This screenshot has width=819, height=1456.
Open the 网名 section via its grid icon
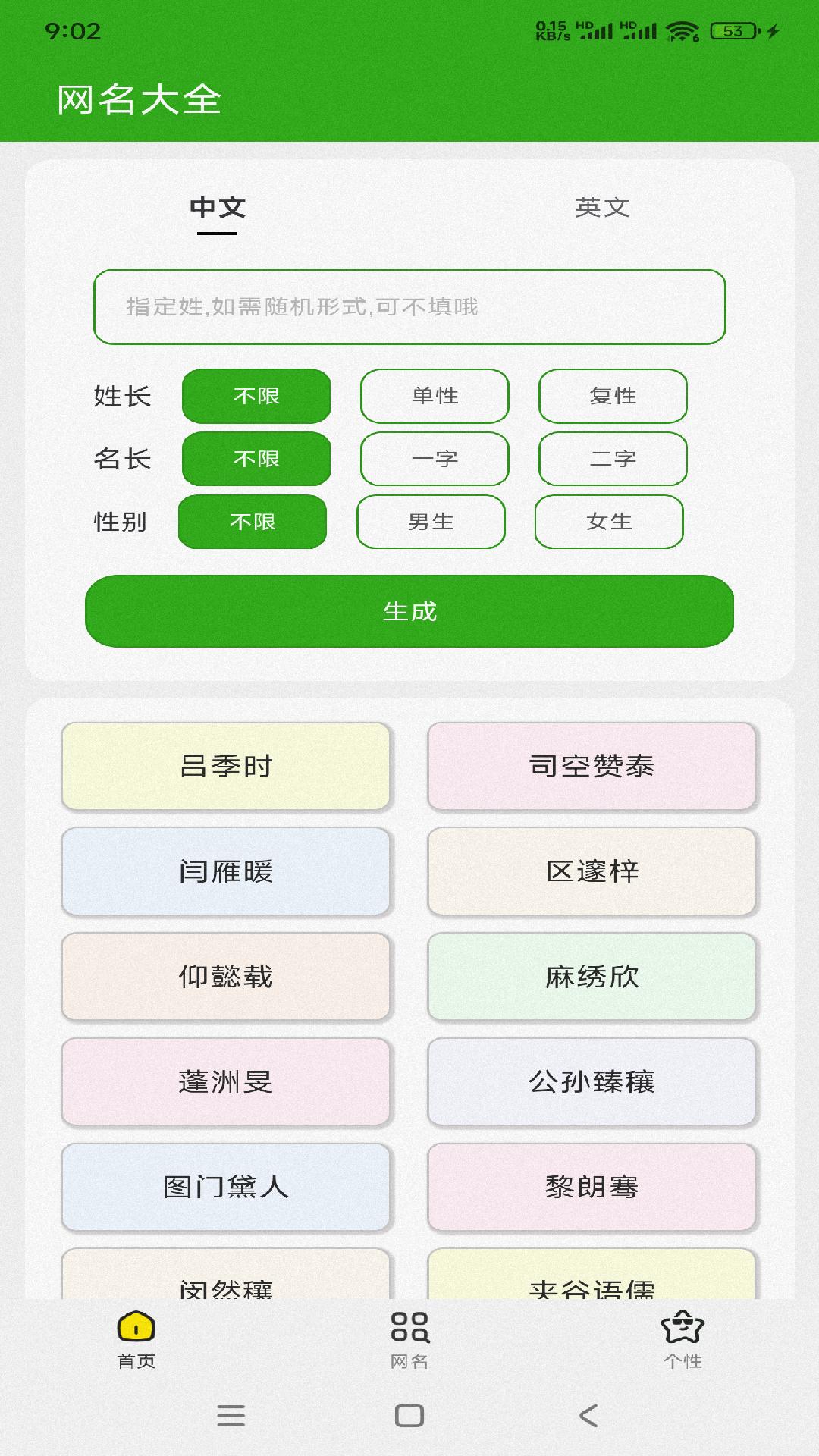coord(409,1338)
